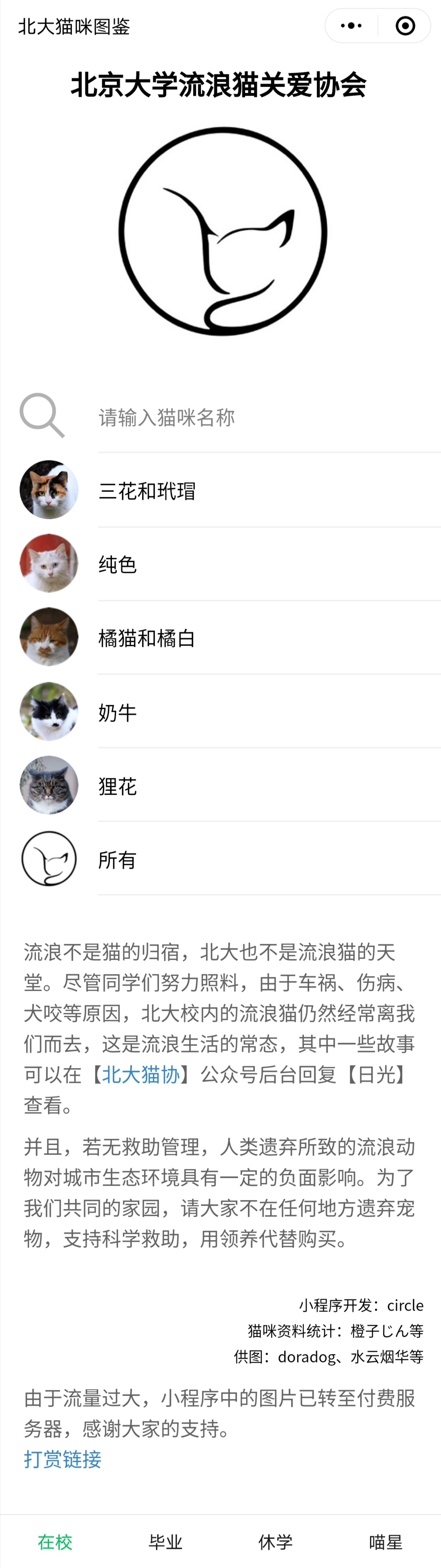Viewport: 441px width, 1568px height.
Task: Open the 打赏链接 donation link
Action: coord(62,1459)
